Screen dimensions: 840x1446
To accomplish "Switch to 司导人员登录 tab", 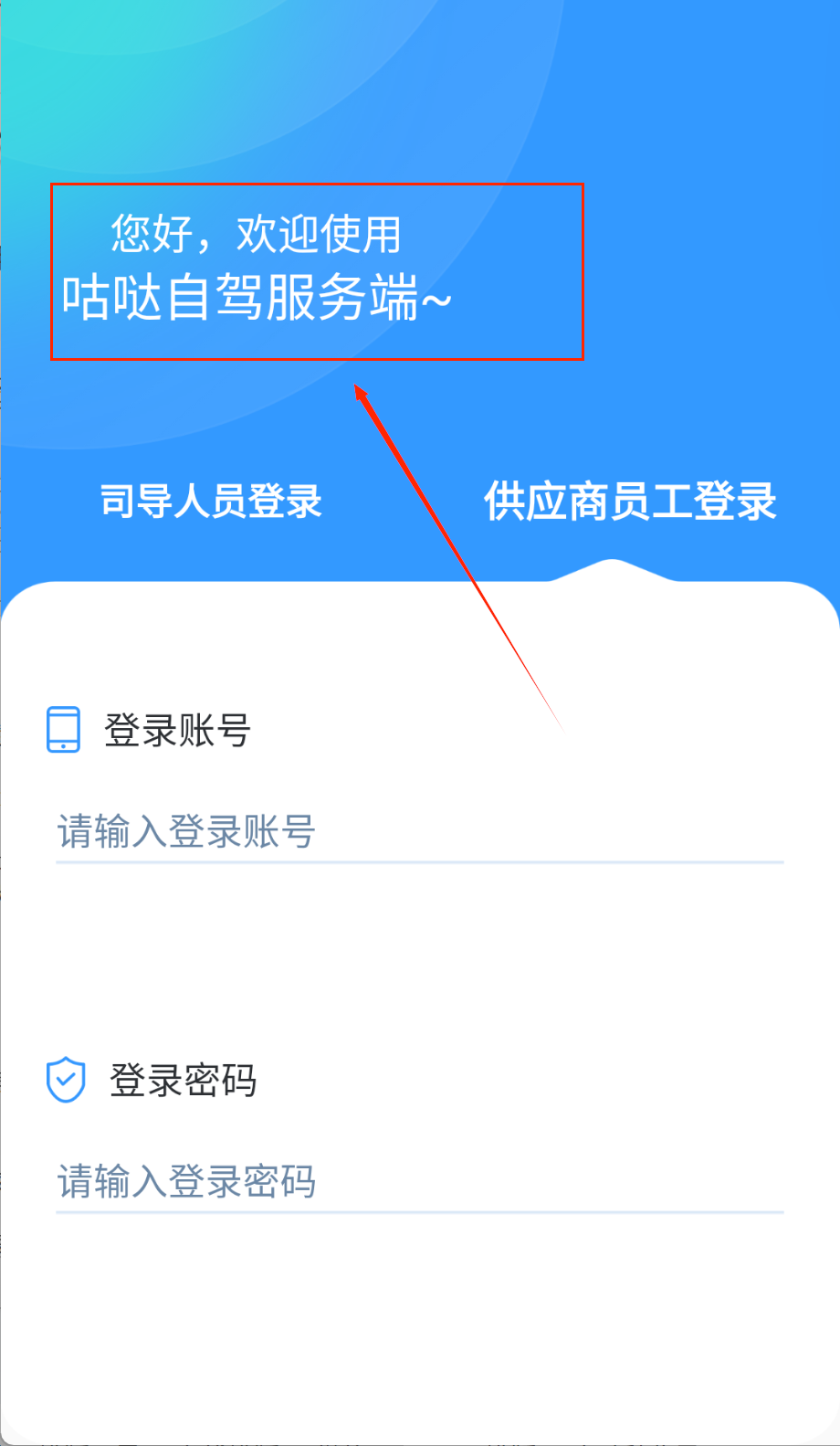I will [211, 501].
